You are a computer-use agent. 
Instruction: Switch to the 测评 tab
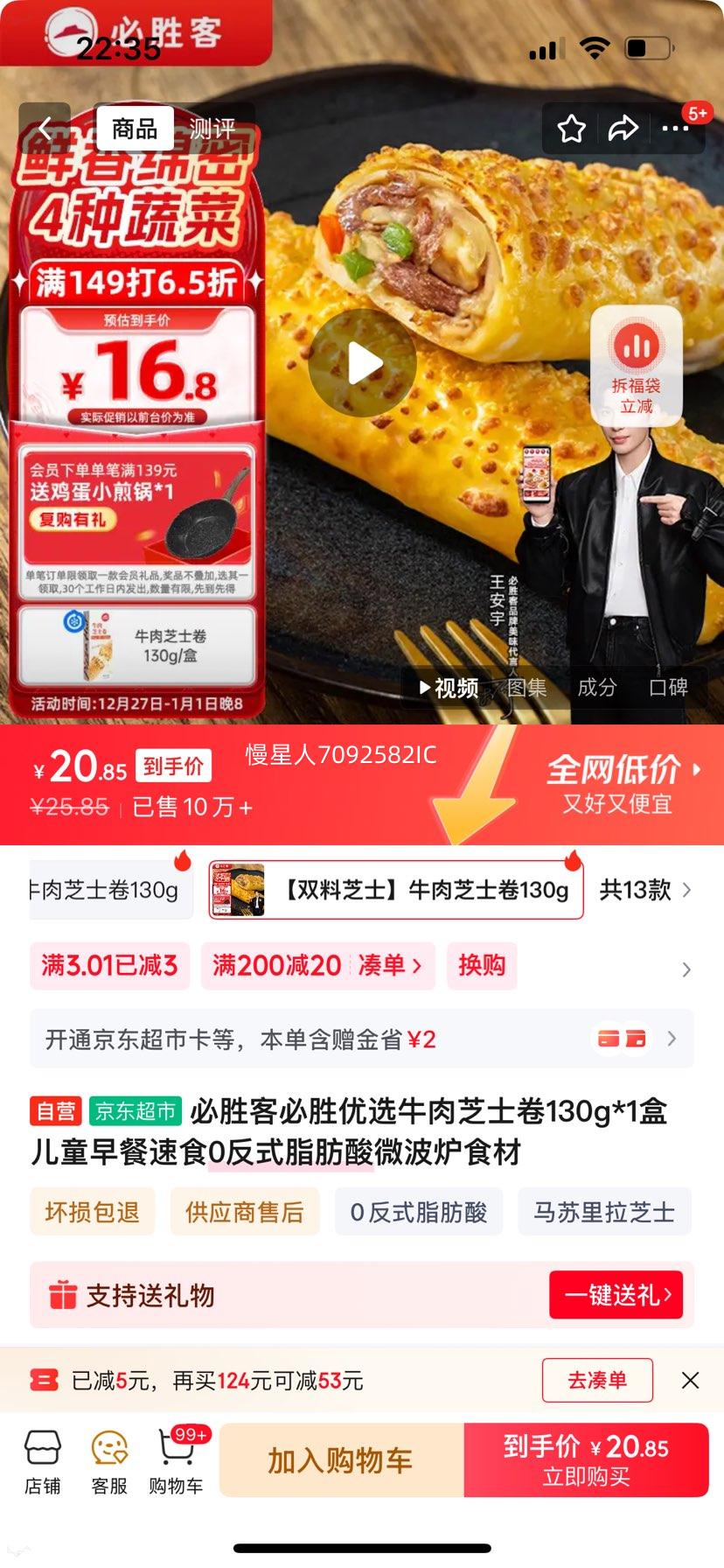point(212,127)
